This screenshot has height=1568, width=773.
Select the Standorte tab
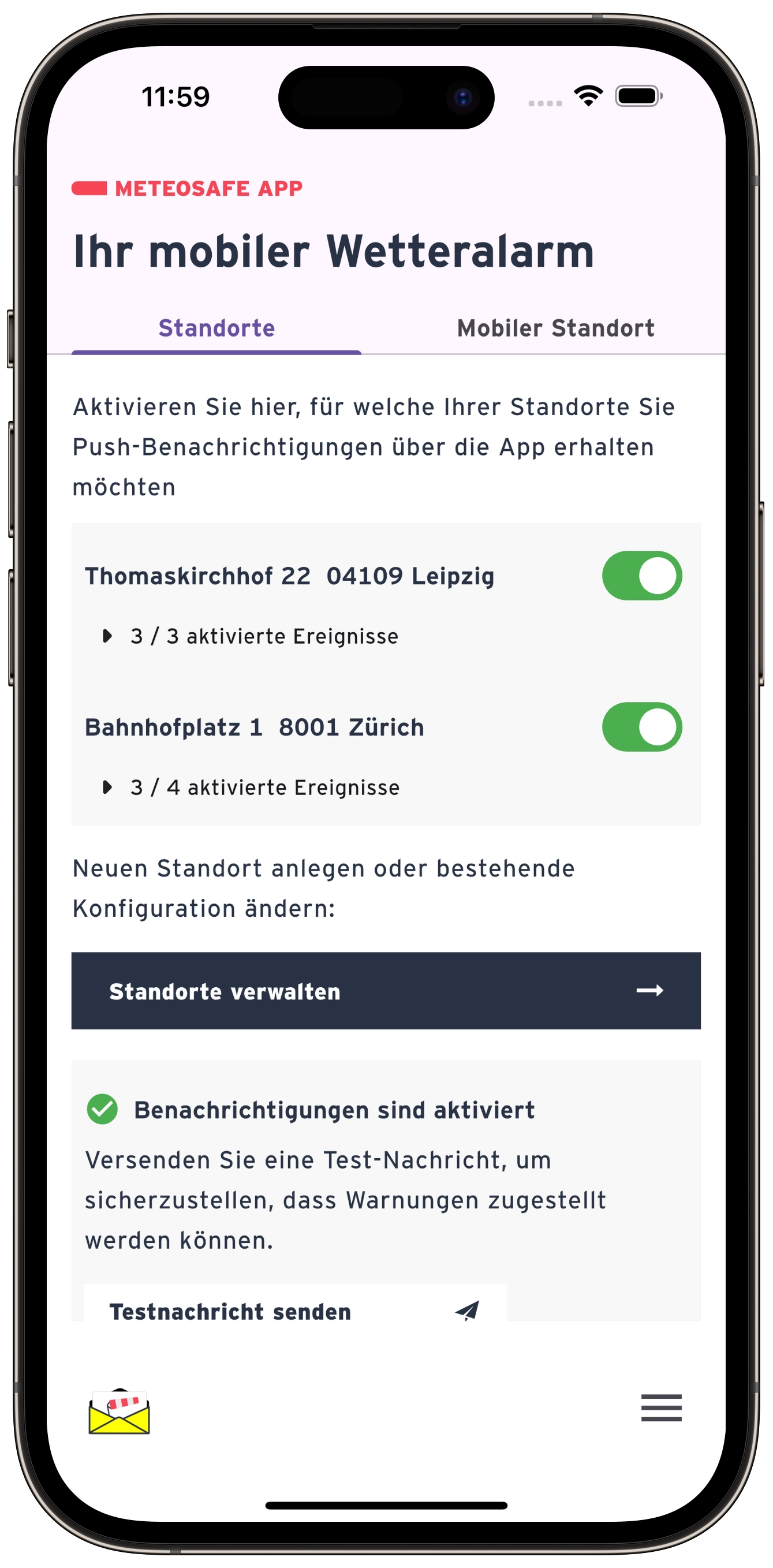(x=216, y=328)
